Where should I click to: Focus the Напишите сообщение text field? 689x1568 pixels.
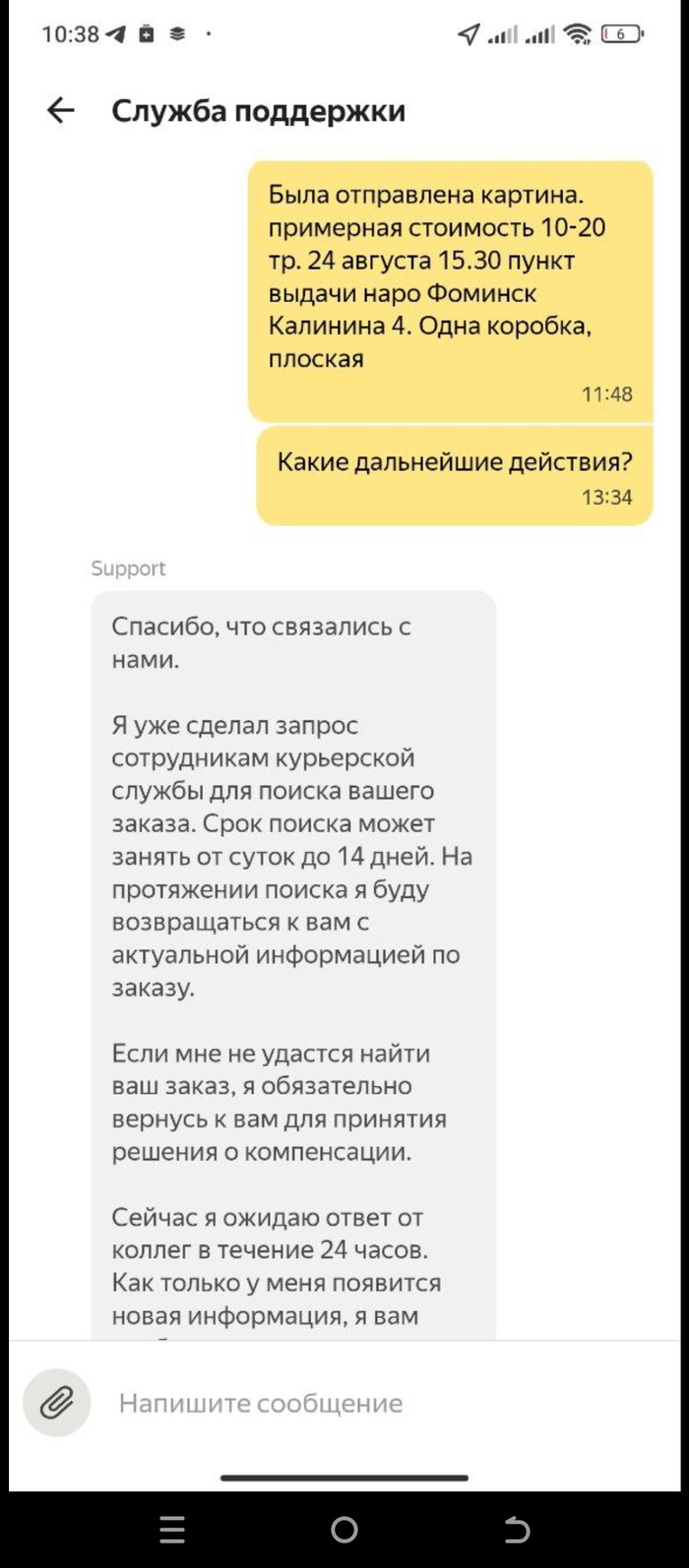[x=374, y=1404]
